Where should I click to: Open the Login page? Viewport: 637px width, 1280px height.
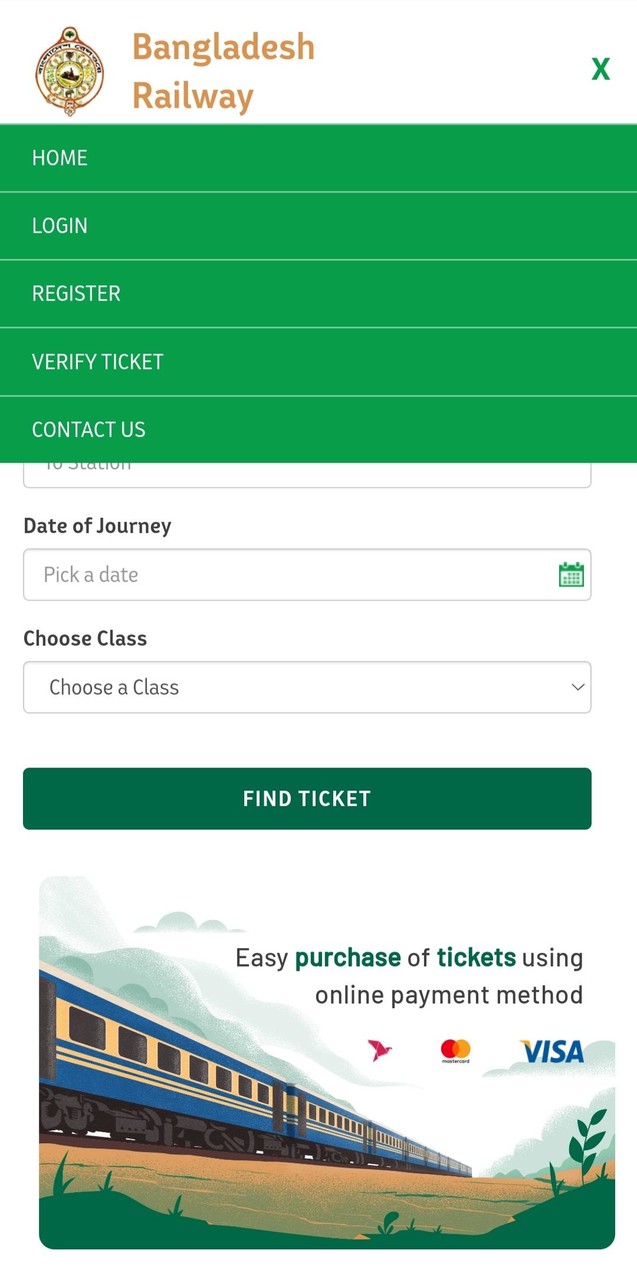tap(318, 226)
